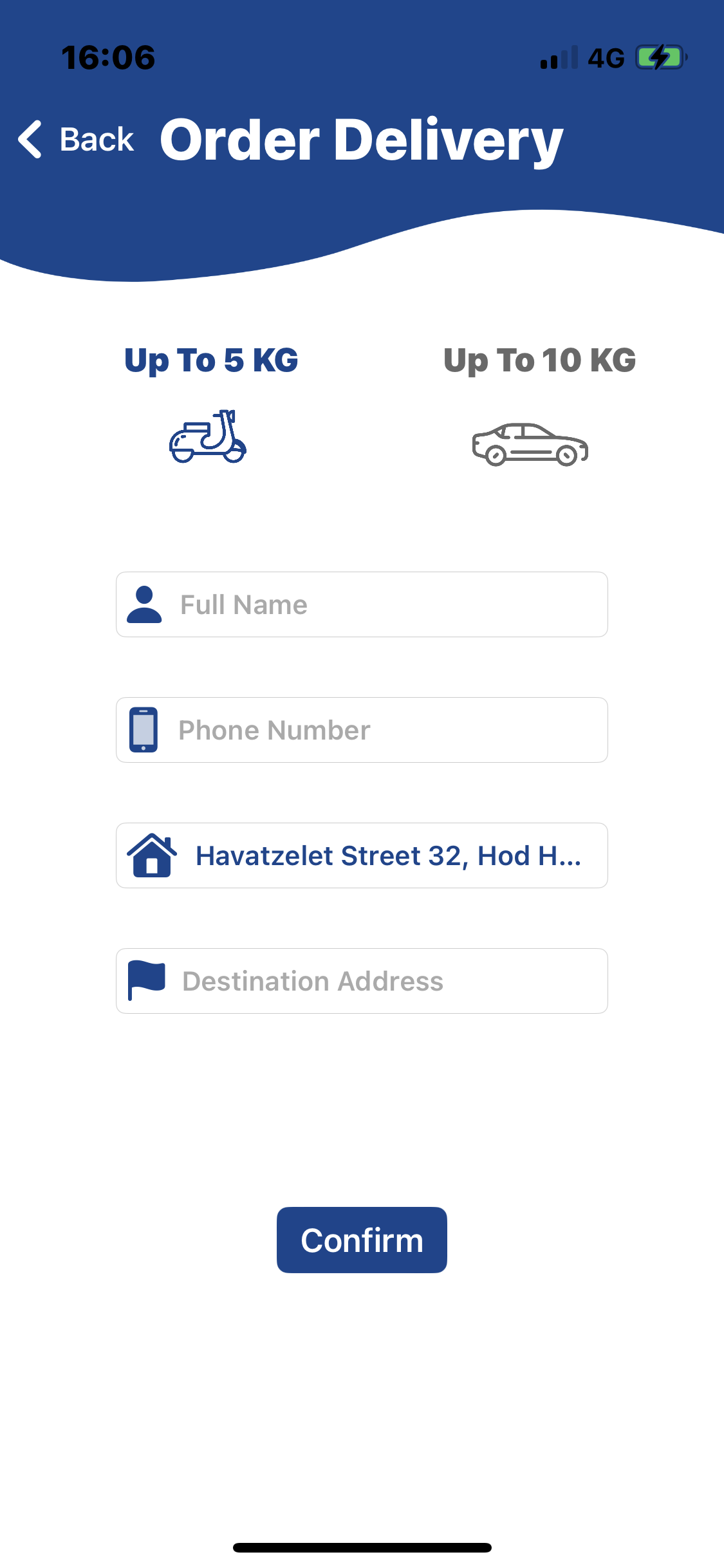The width and height of the screenshot is (724, 1568).
Task: Click the home icon next to pickup address
Action: pyautogui.click(x=153, y=855)
